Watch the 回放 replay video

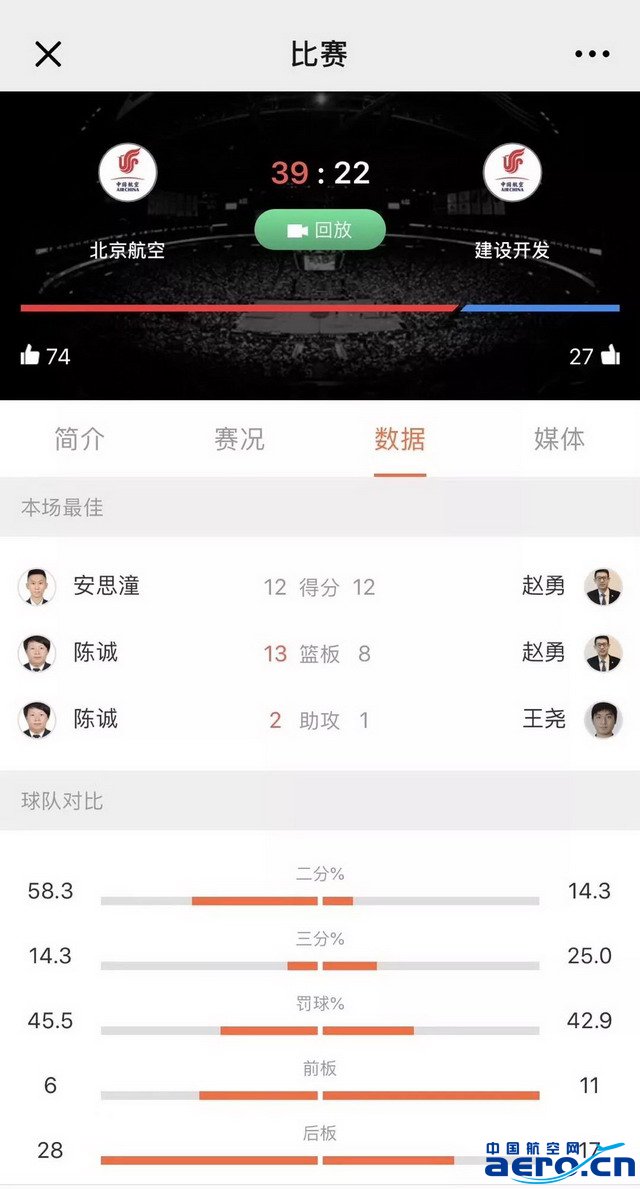point(320,230)
